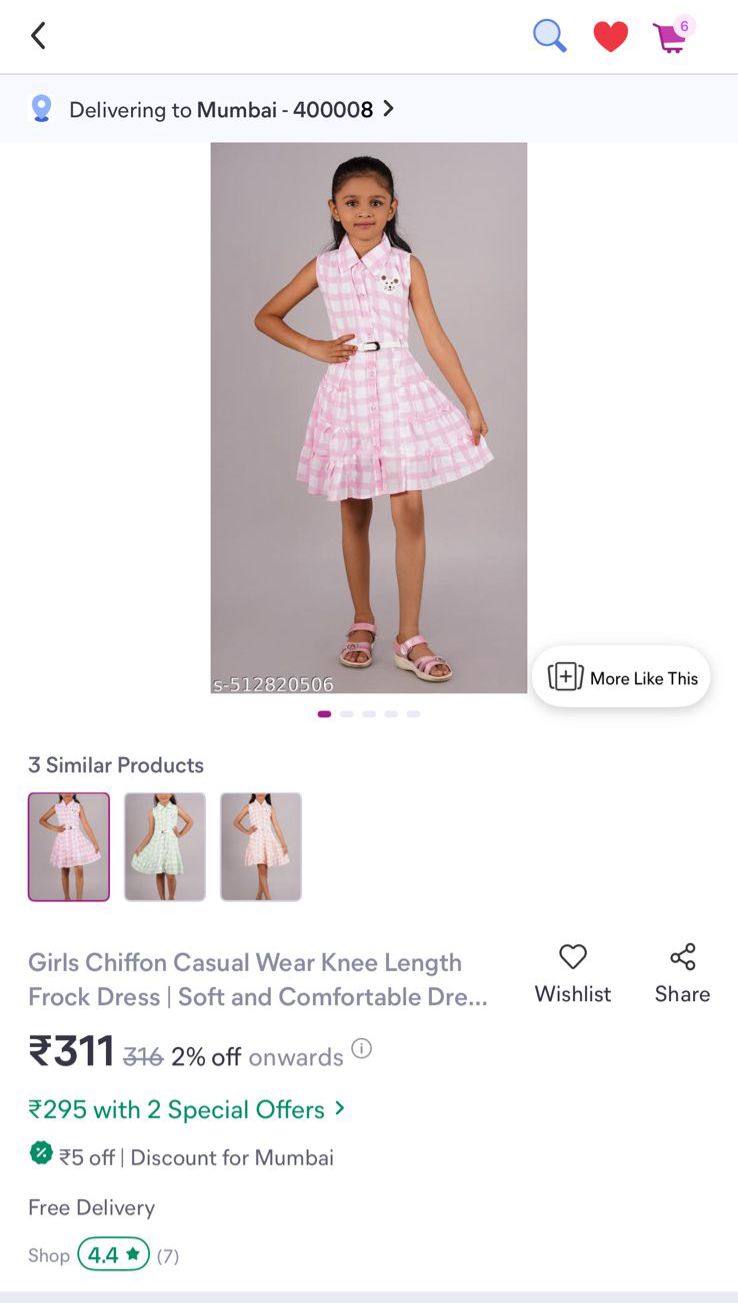Open the 4.4 shop rating badge
738x1303 pixels.
click(113, 1254)
